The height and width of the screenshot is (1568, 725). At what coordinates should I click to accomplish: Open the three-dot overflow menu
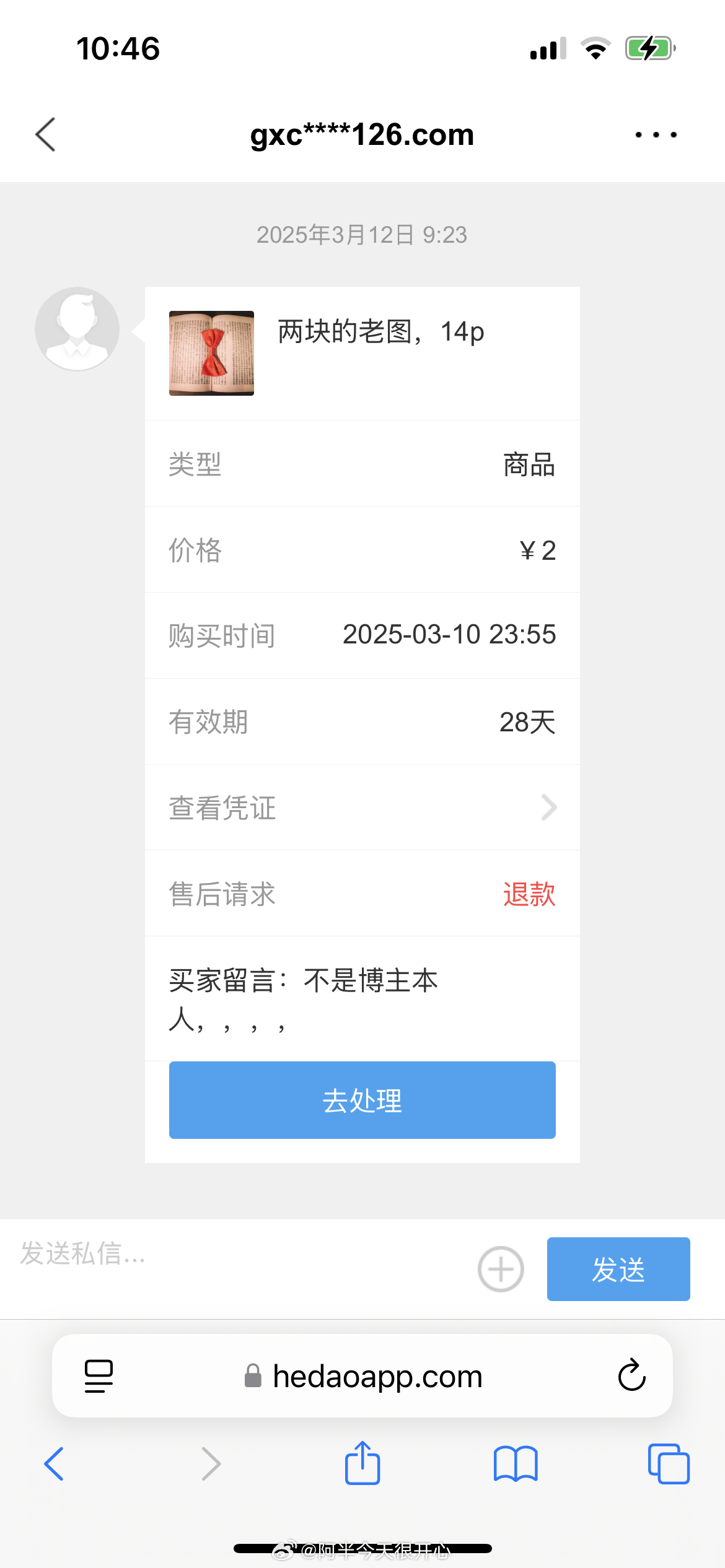[656, 134]
